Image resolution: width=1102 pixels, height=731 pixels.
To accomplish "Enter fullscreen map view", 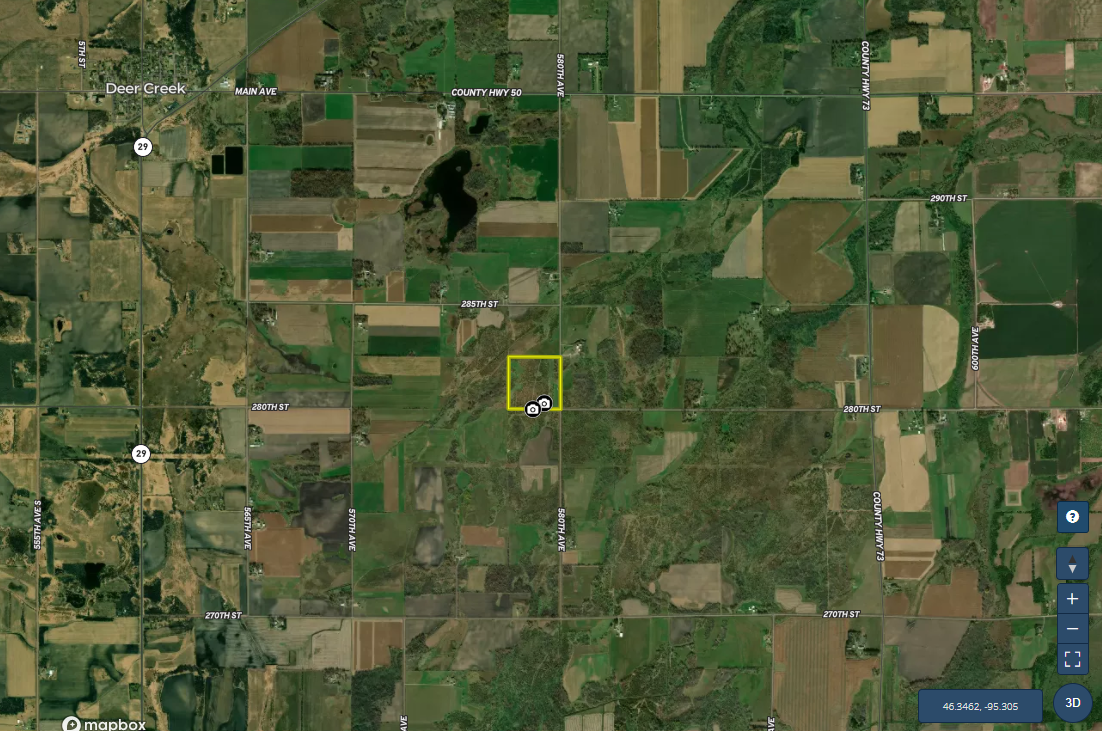I will [1072, 659].
